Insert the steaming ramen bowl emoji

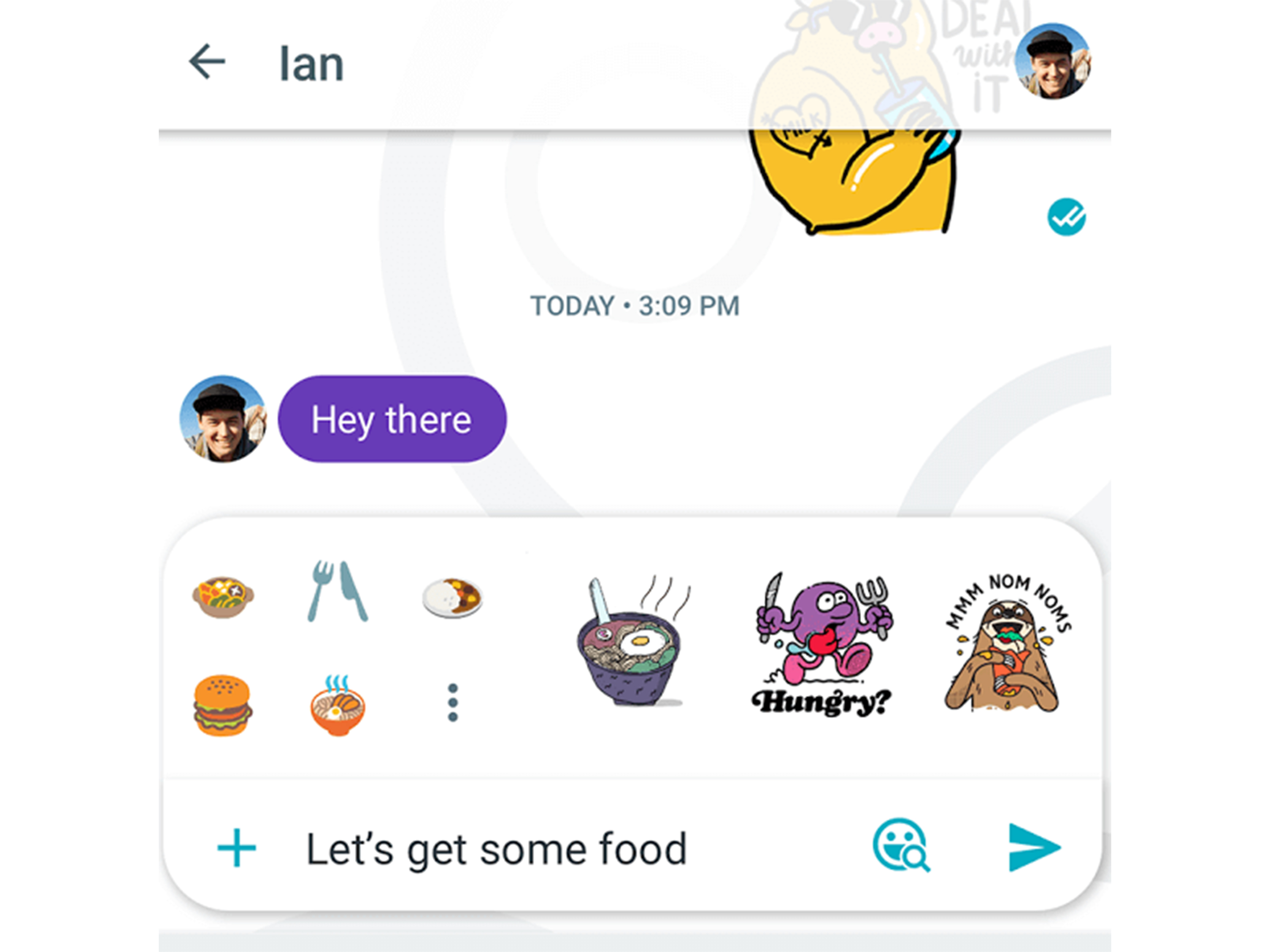[338, 706]
